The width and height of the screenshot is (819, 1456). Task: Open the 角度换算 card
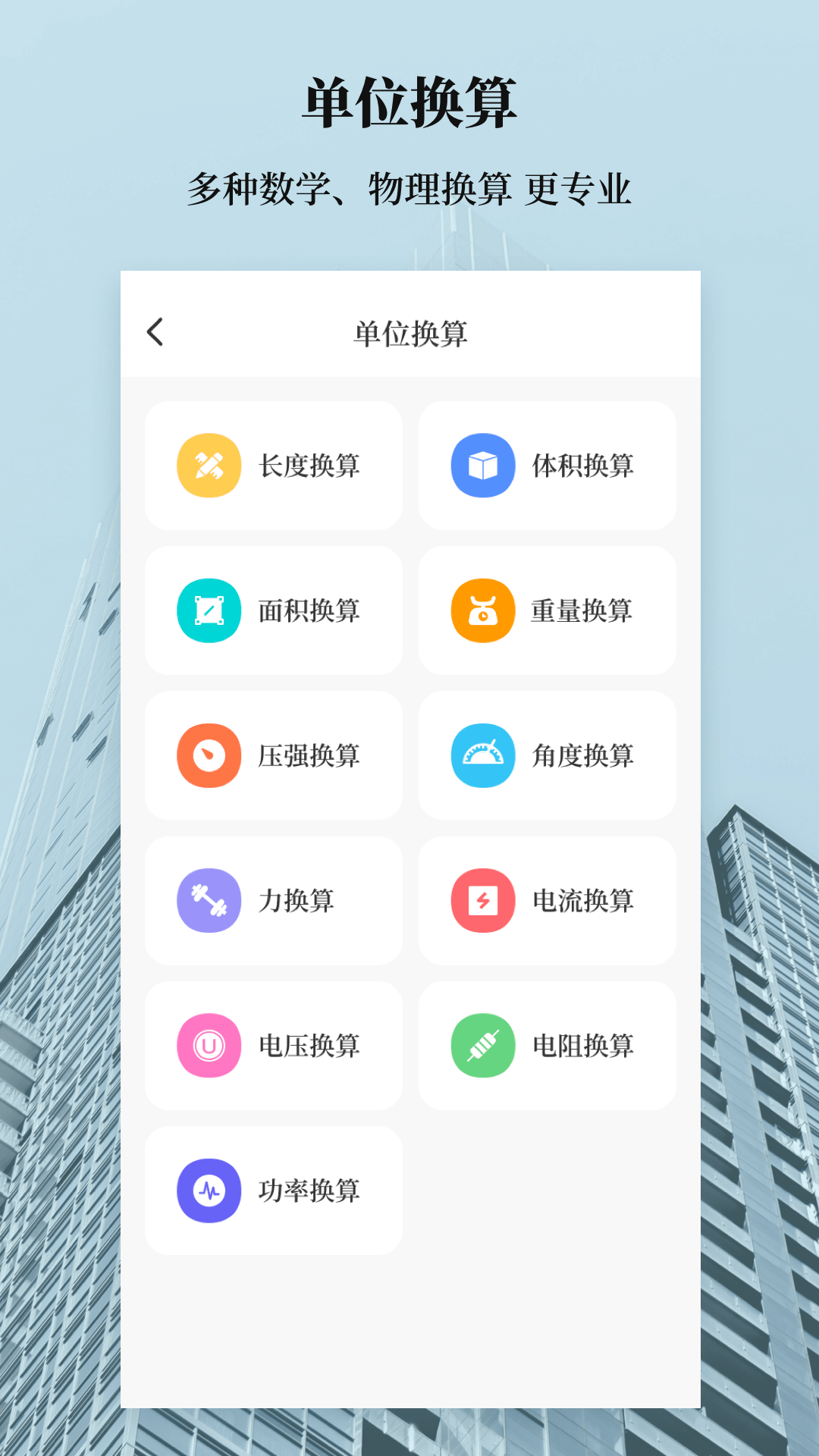click(x=548, y=755)
